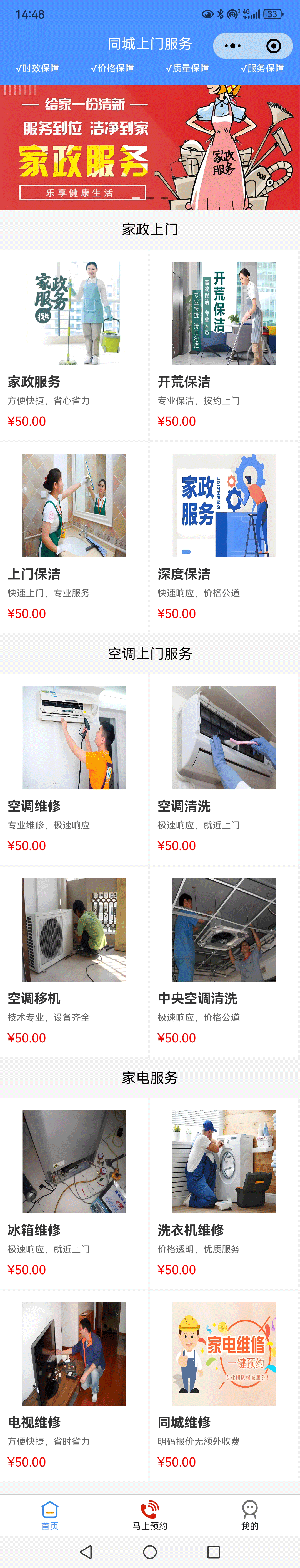Viewport: 300px width, 1568px height.
Task: Close the mini program via the circle icon
Action: 274,46
